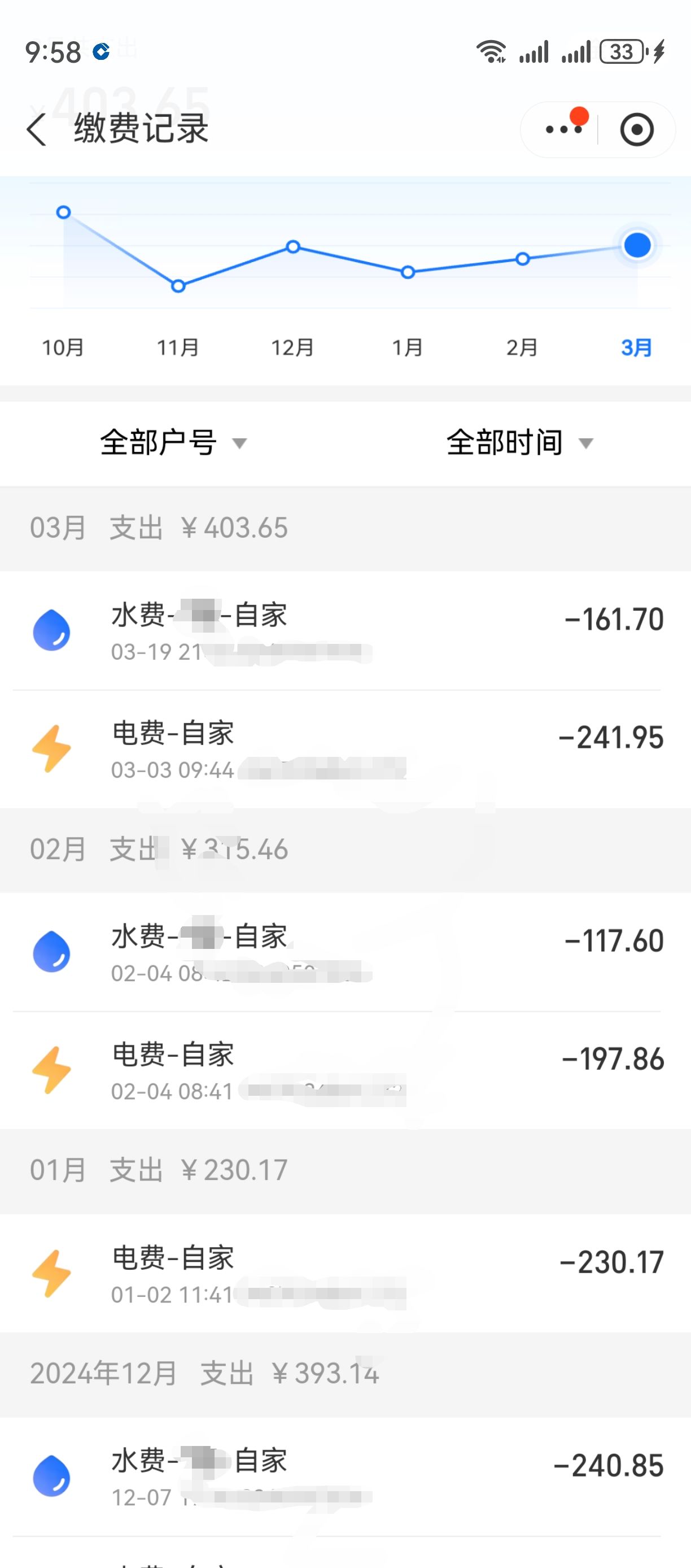The width and height of the screenshot is (691, 1568).
Task: Open the 水费 record of -117.60
Action: pyautogui.click(x=345, y=953)
